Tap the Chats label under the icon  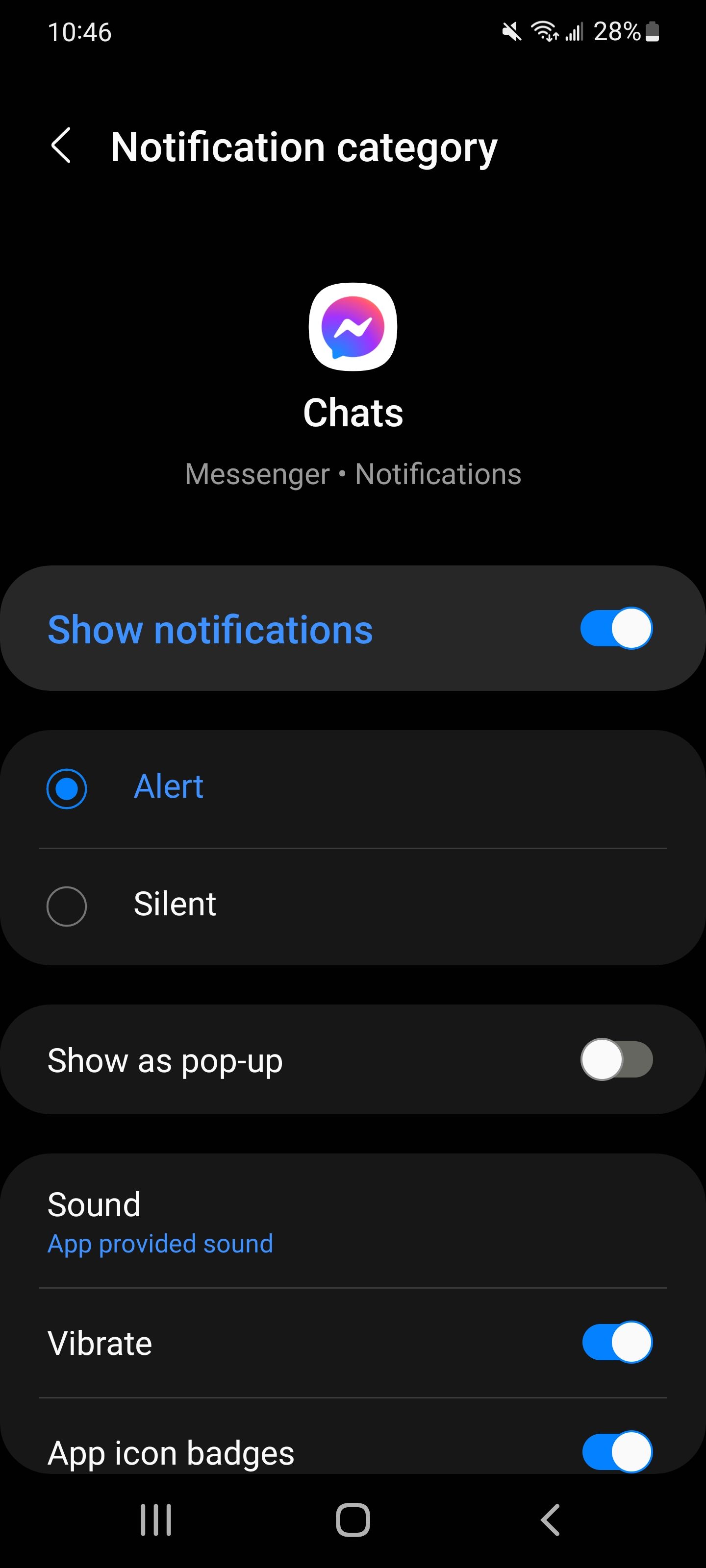pos(353,413)
